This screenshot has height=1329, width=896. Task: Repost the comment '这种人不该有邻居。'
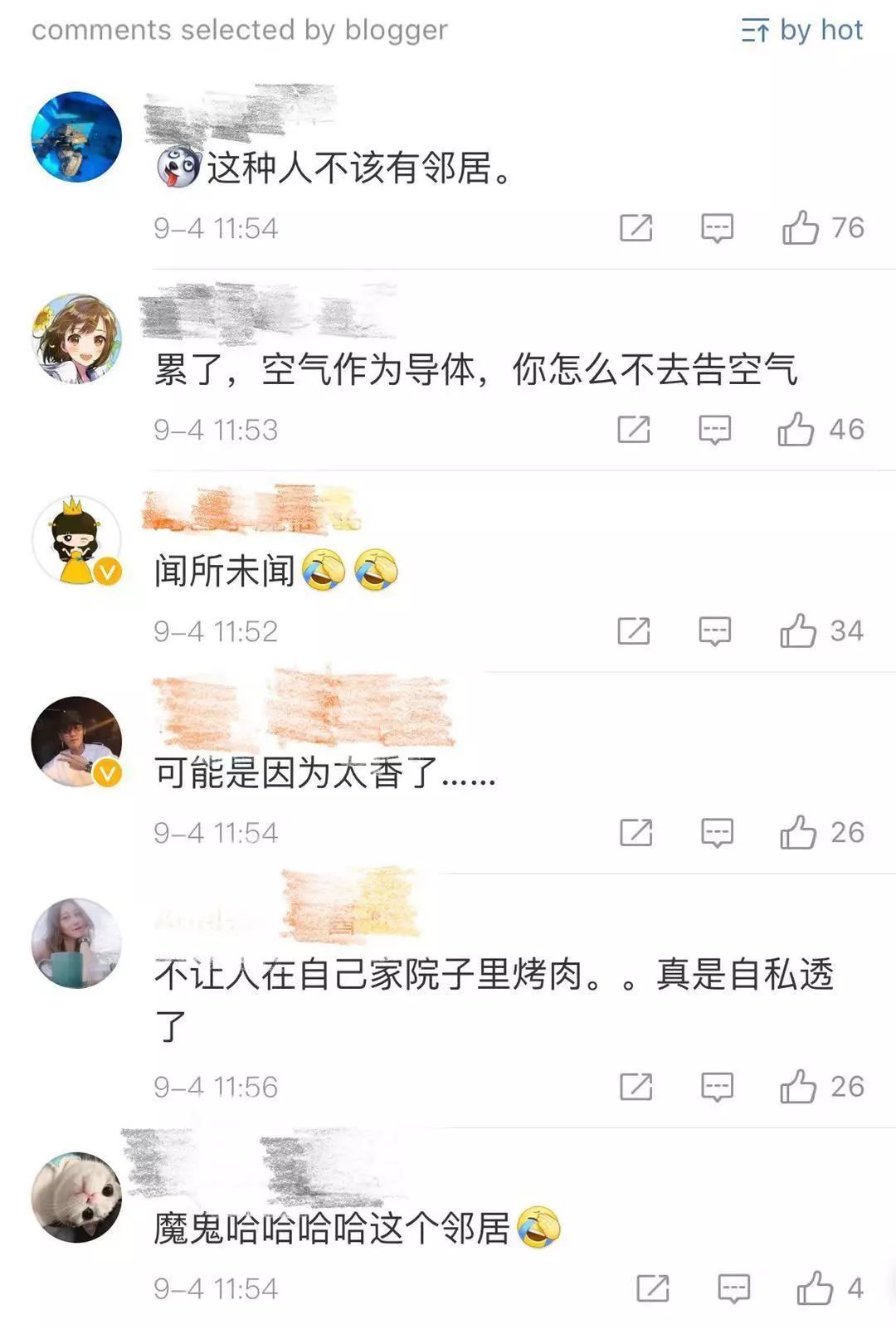click(636, 227)
